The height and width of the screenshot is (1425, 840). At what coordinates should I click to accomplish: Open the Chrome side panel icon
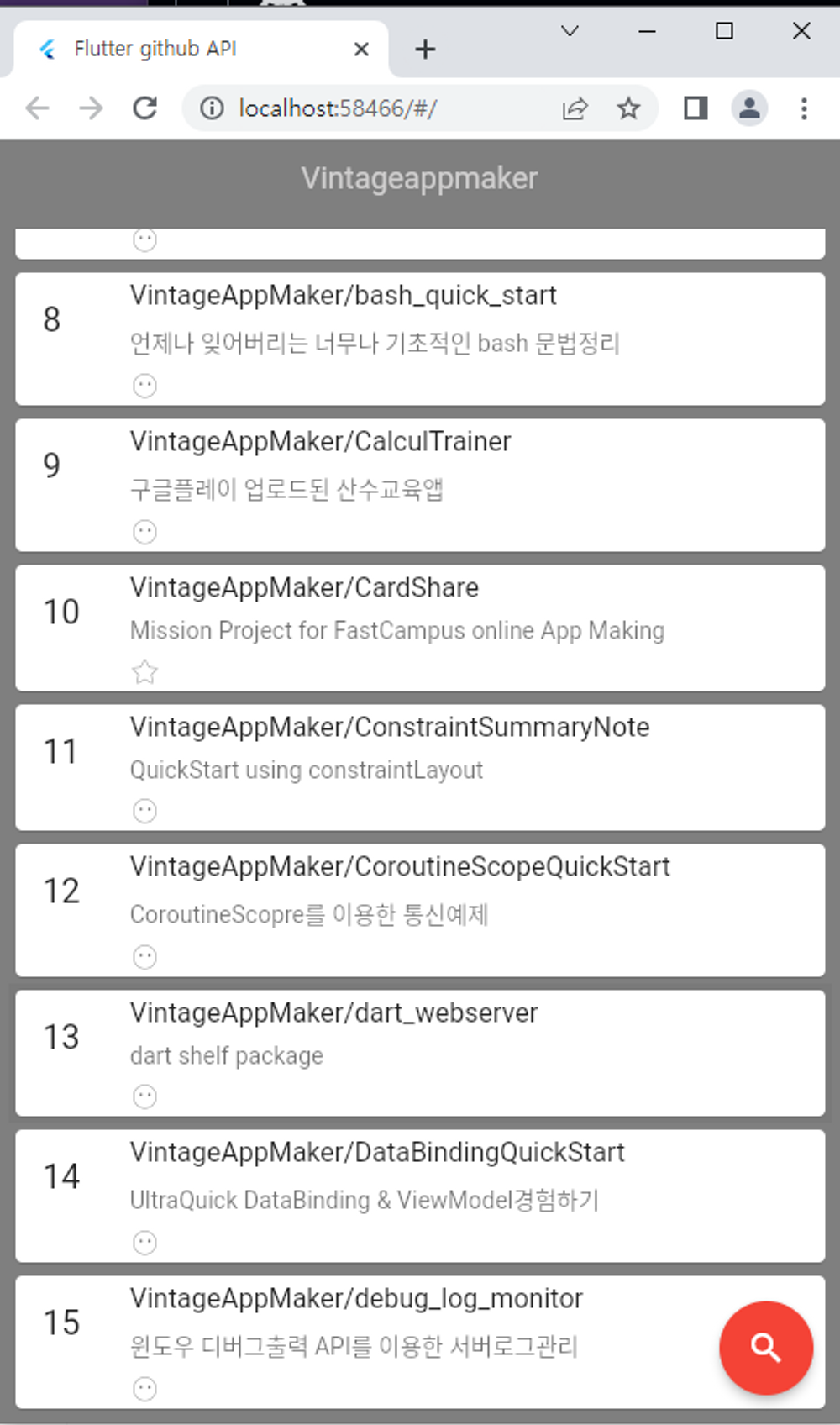click(x=694, y=108)
